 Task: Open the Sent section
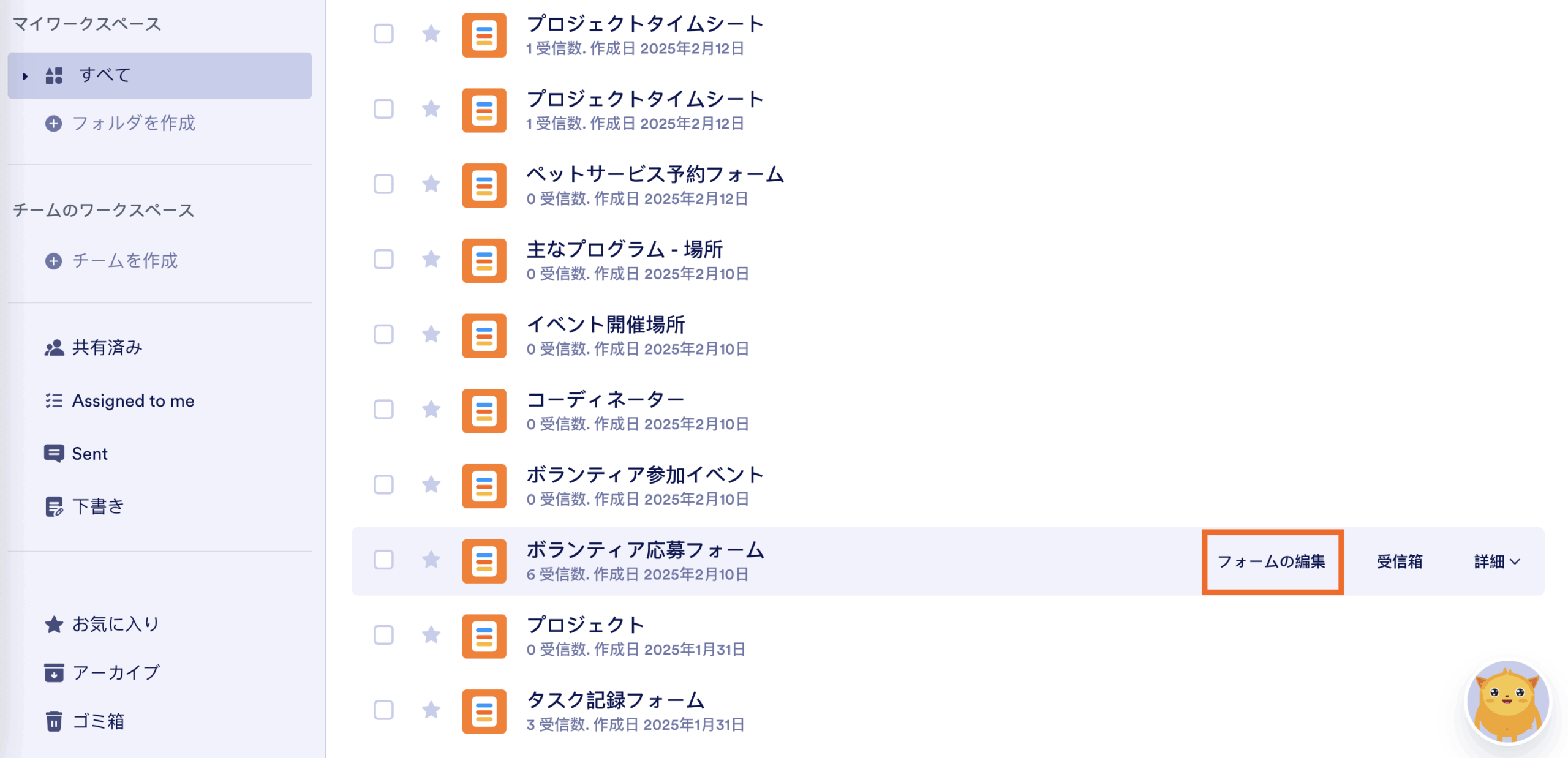(x=89, y=454)
